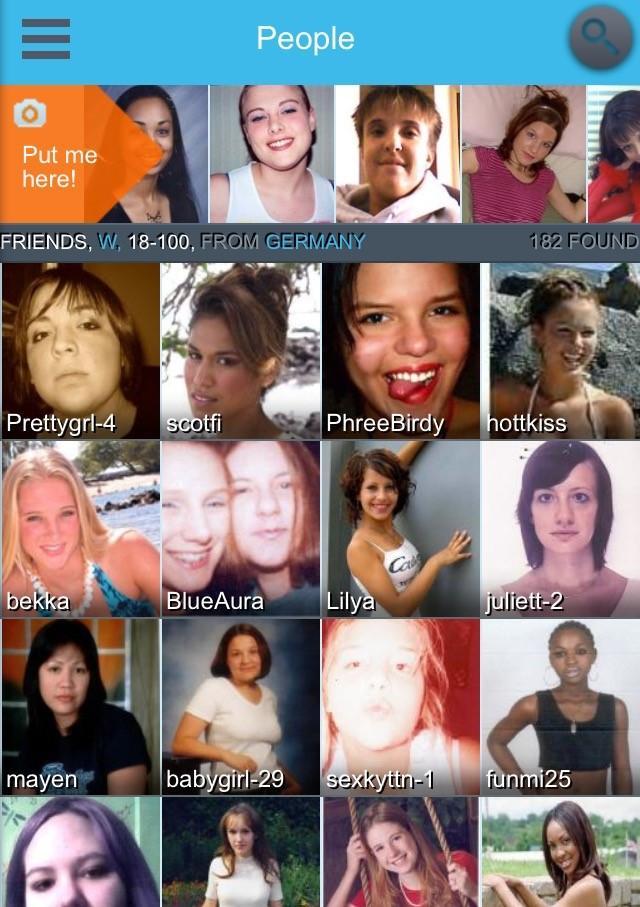
Task: Open bekka's profile
Action: 80,528
